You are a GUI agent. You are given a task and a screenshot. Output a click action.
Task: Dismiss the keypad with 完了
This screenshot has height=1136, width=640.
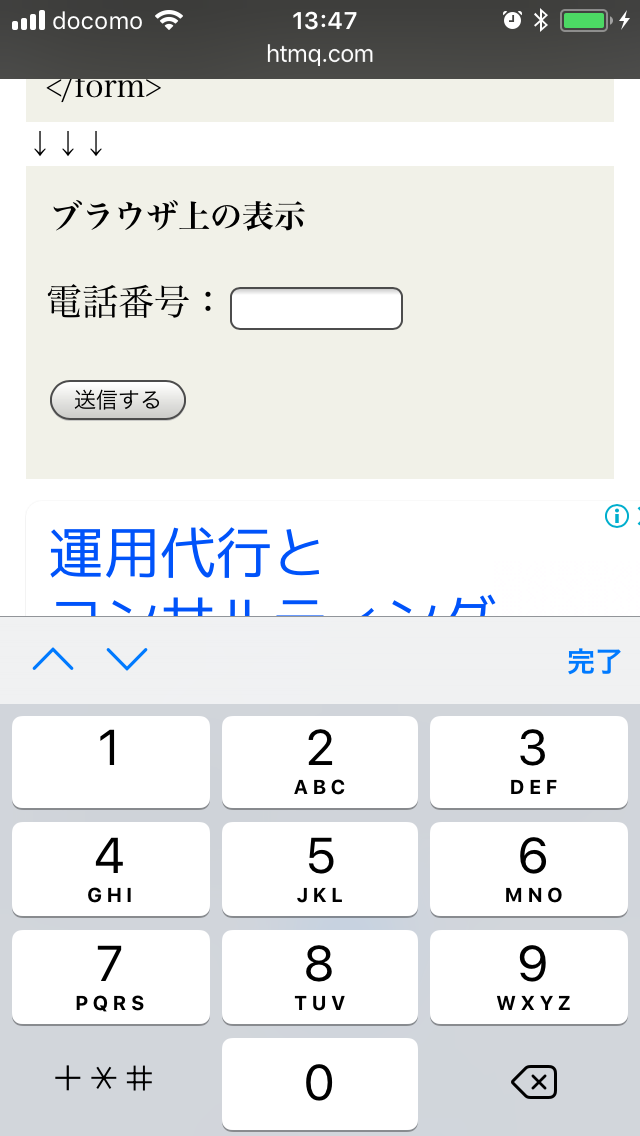tap(594, 661)
